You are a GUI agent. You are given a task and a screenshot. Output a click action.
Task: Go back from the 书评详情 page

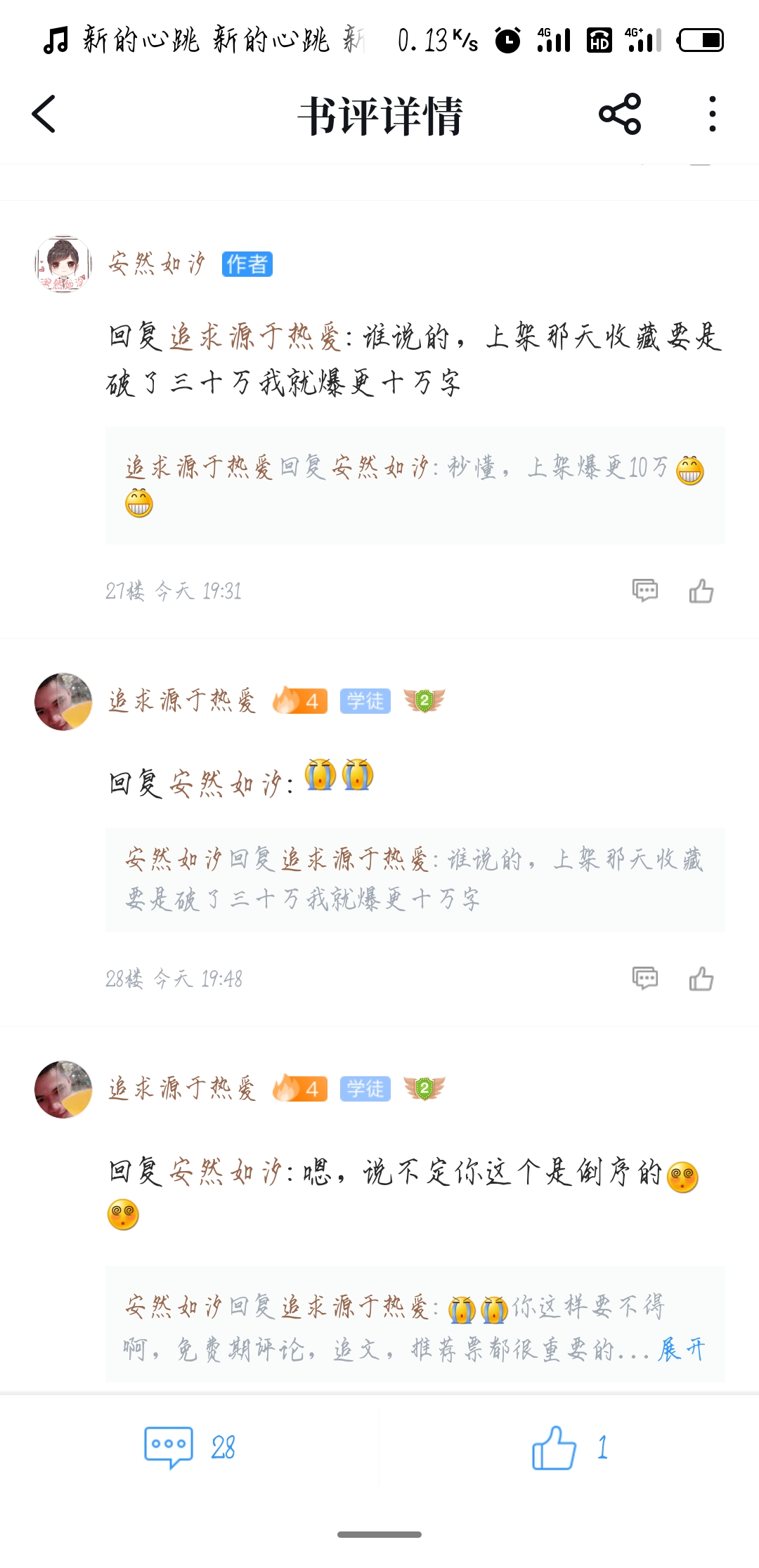click(x=44, y=114)
